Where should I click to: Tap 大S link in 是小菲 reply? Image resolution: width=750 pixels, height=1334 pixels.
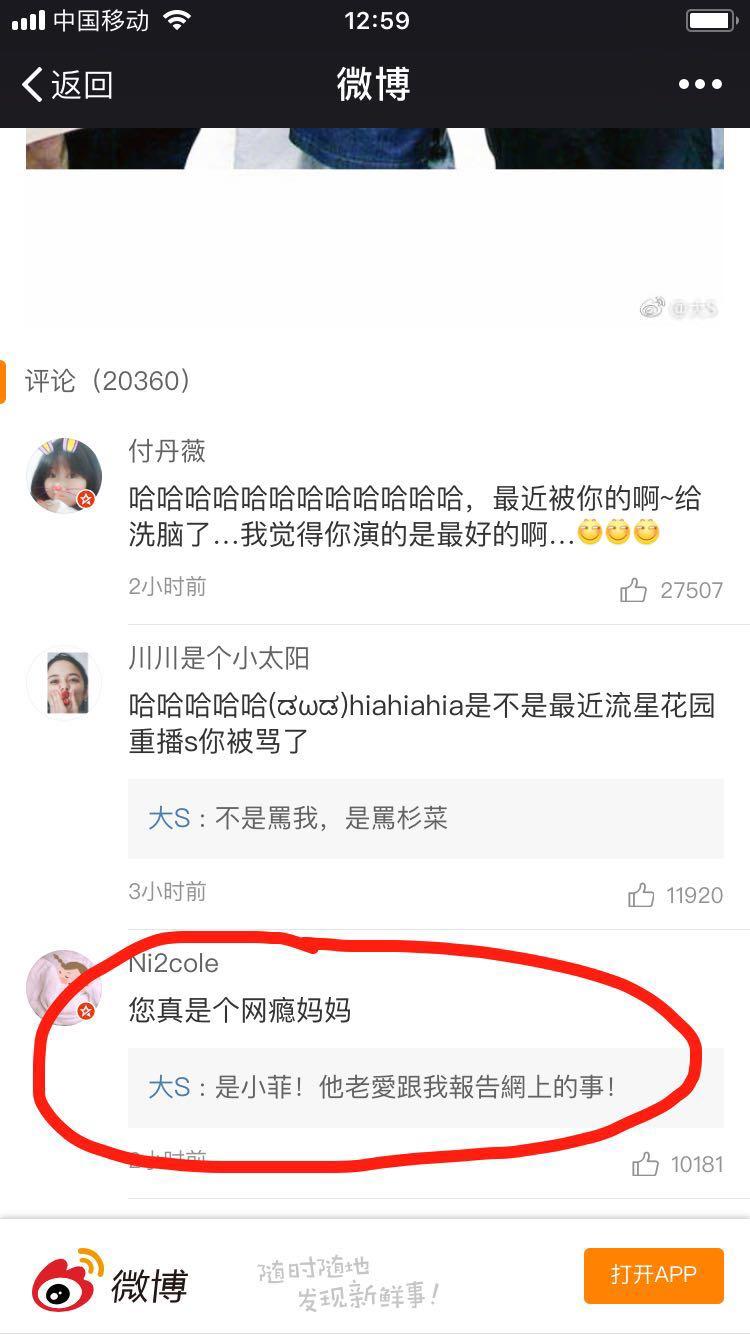click(x=168, y=1087)
